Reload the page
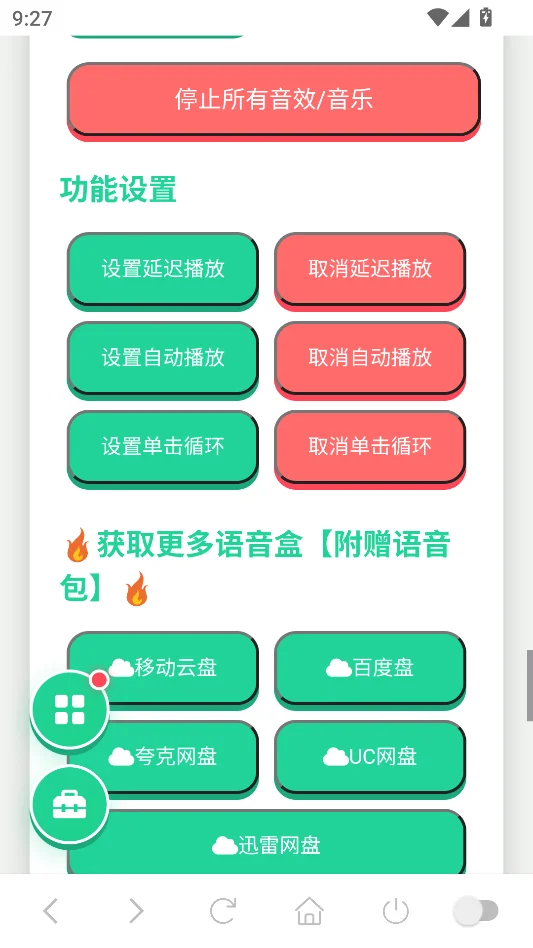 pos(222,911)
